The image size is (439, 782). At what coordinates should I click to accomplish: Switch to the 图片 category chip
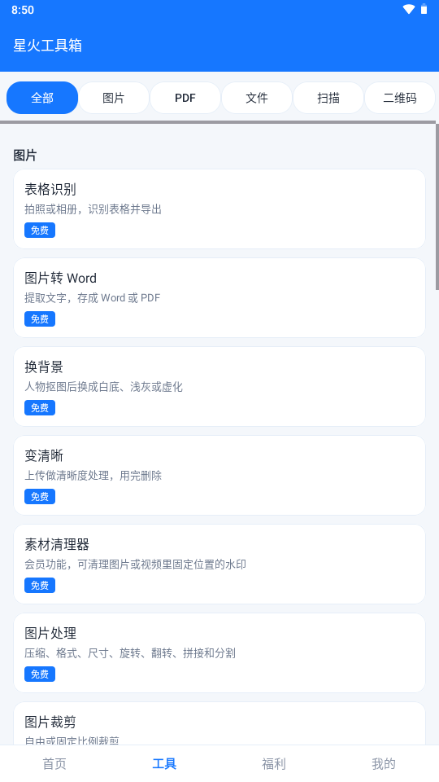tap(114, 98)
